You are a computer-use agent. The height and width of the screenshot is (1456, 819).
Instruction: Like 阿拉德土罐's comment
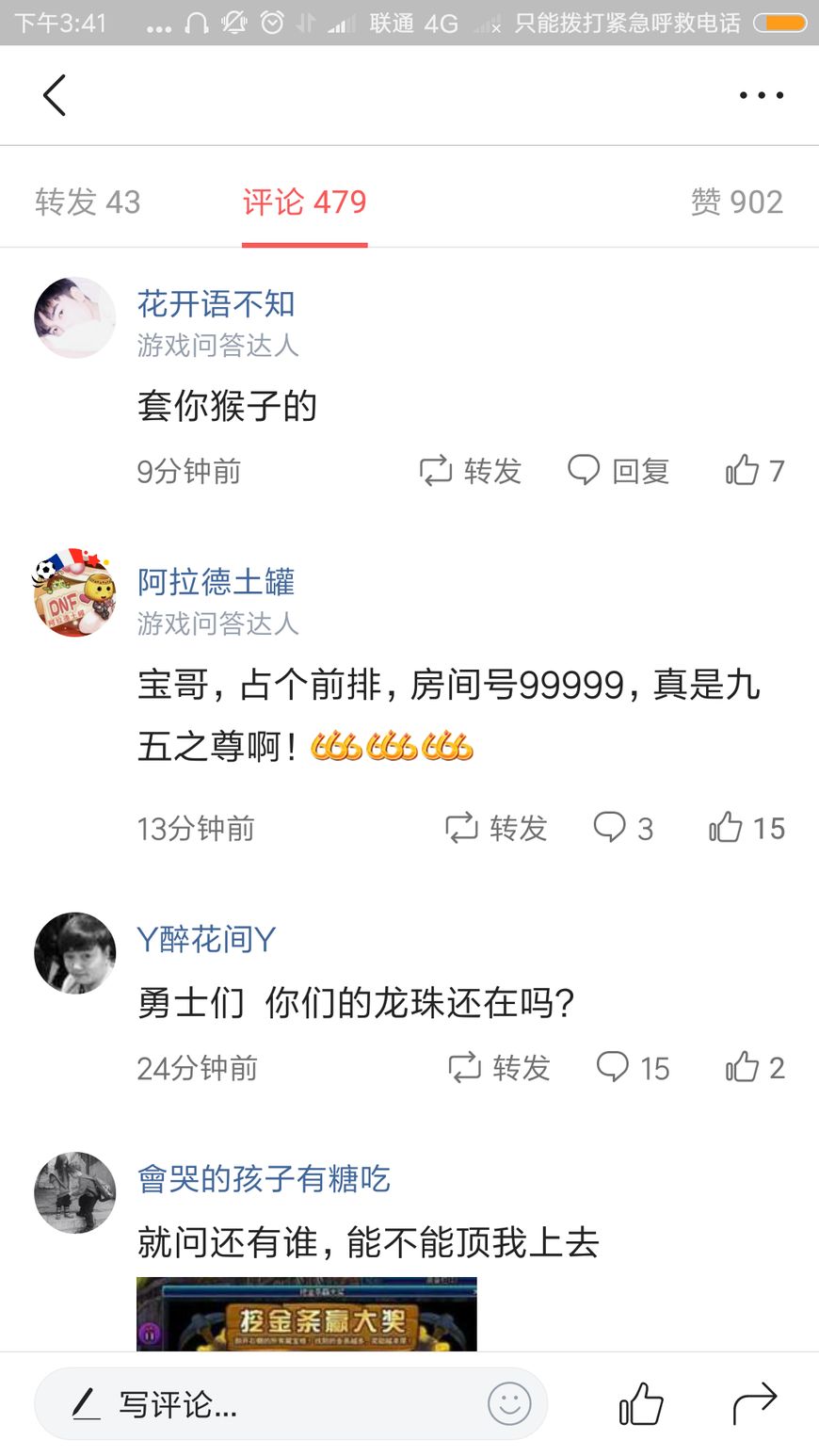coord(747,828)
